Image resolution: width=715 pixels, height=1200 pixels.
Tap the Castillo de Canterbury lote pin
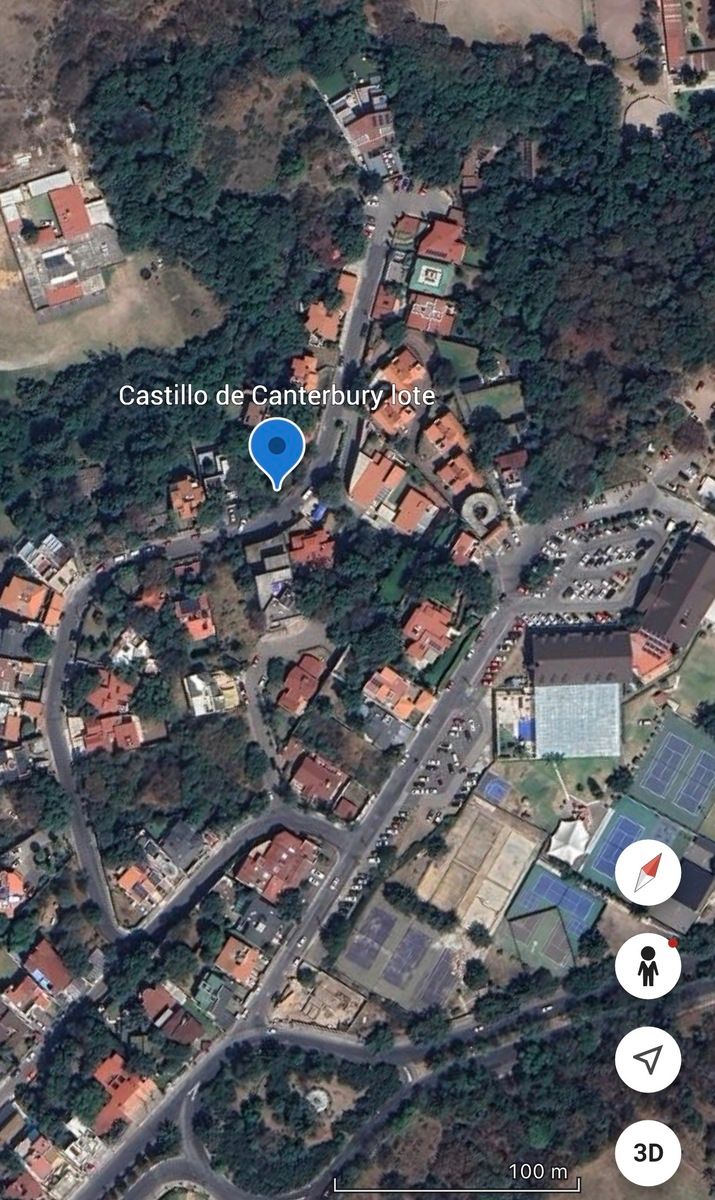(276, 450)
